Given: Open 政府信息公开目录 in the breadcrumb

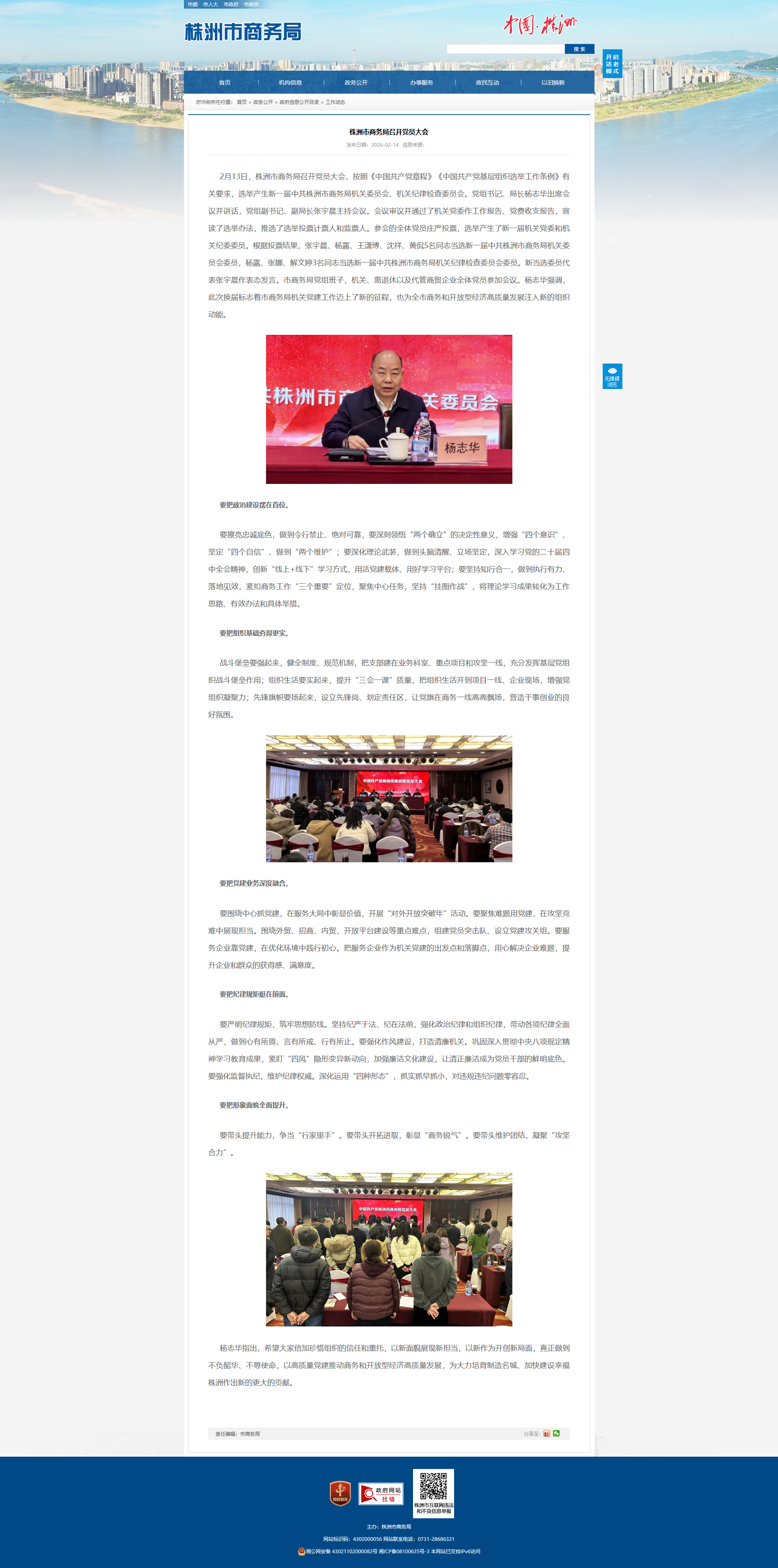Looking at the screenshot, I should tap(298, 102).
